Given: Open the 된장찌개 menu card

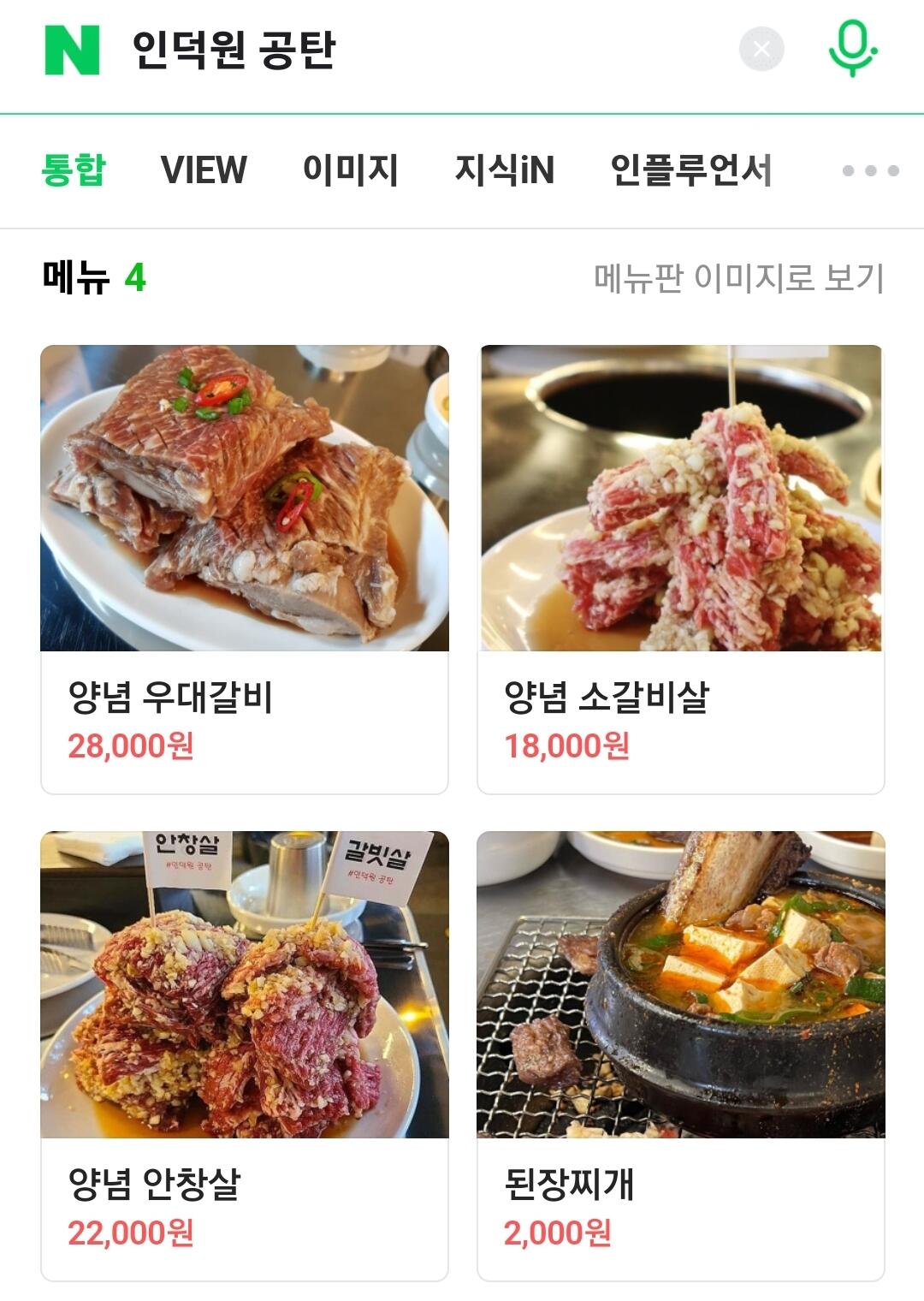Looking at the screenshot, I should pyautogui.click(x=681, y=1055).
